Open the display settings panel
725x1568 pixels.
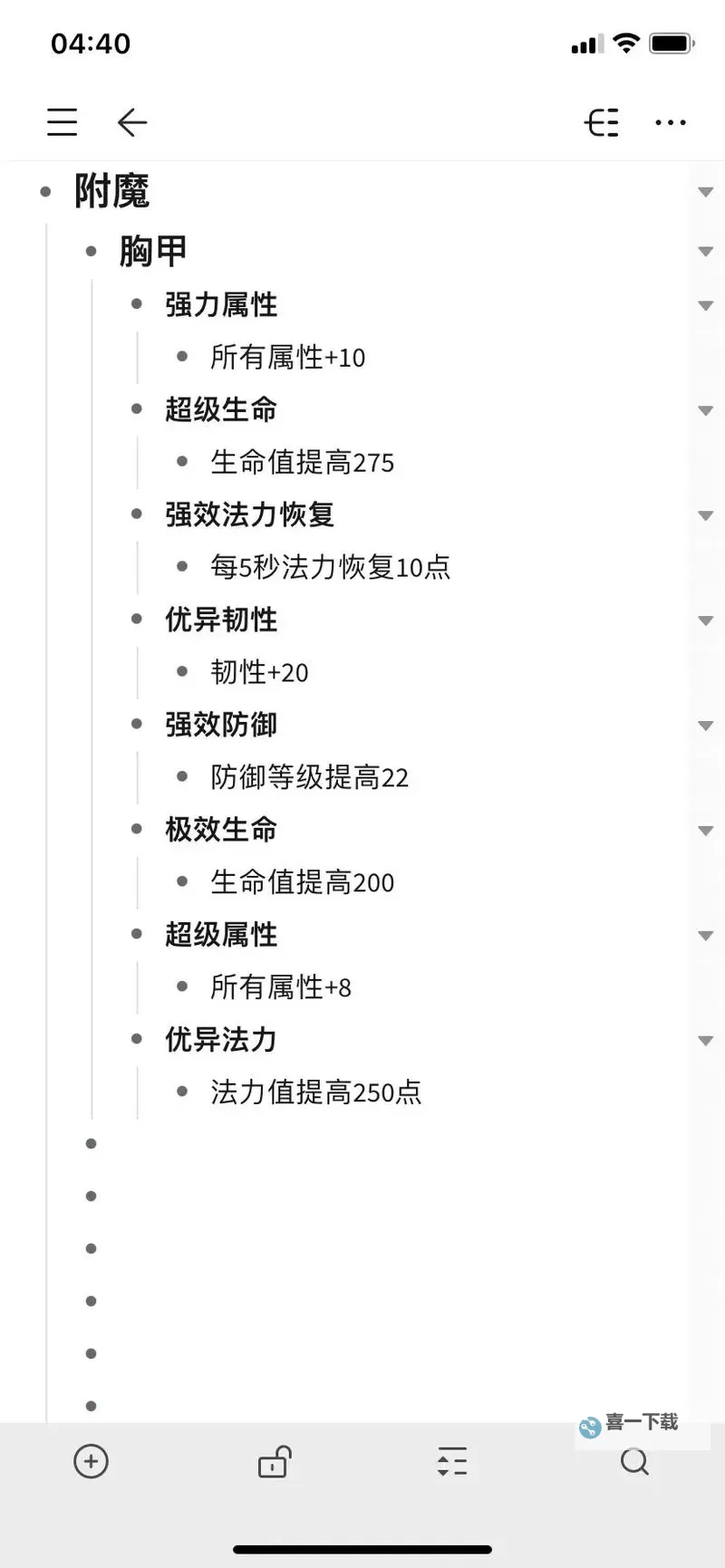[x=452, y=1461]
